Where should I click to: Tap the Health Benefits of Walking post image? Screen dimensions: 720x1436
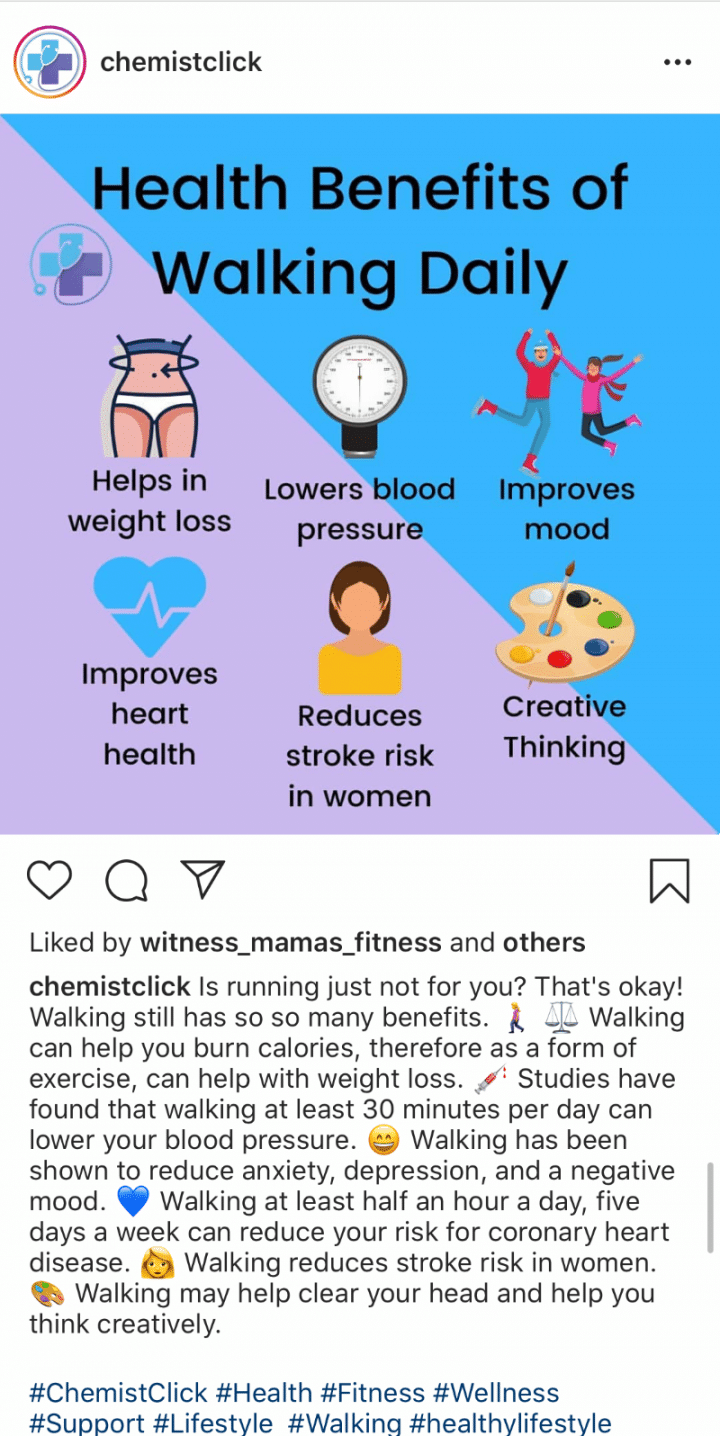[x=360, y=473]
